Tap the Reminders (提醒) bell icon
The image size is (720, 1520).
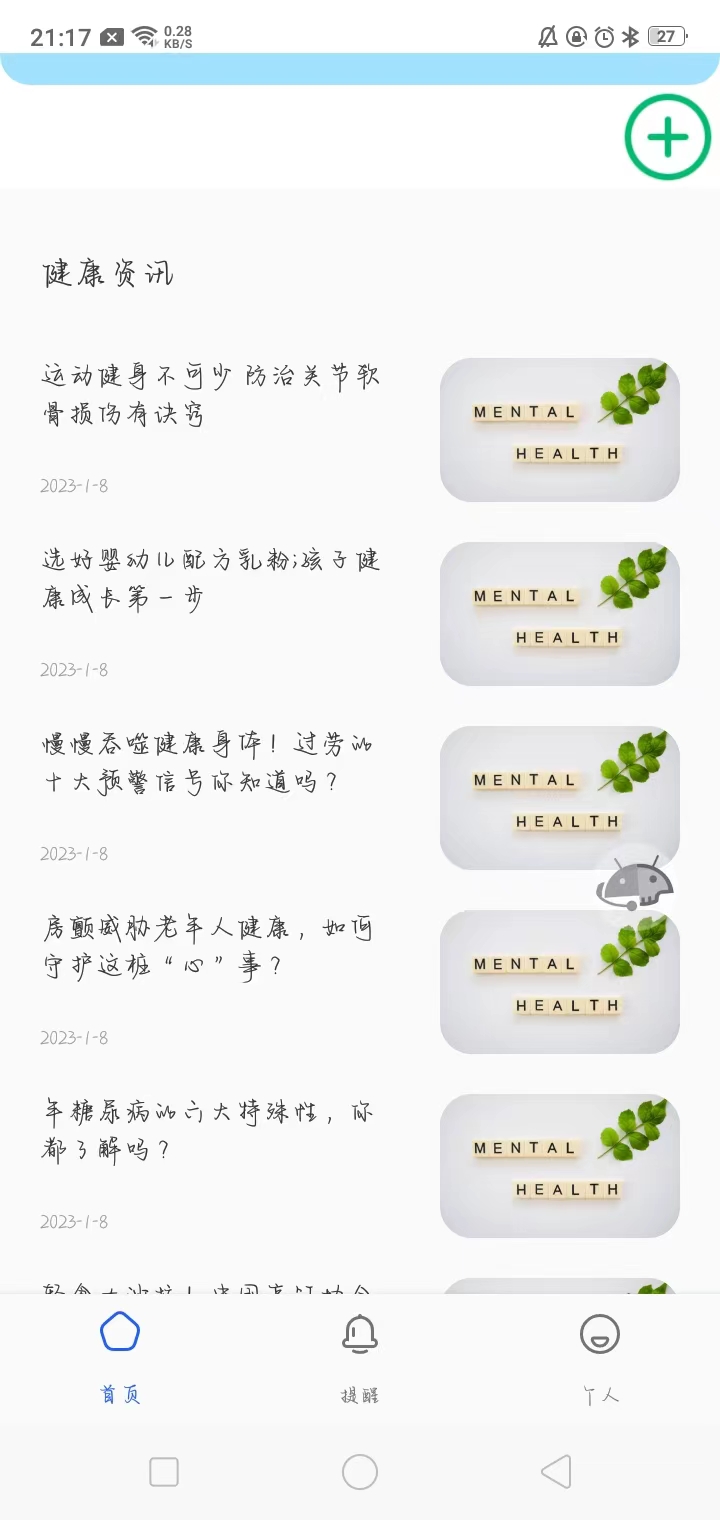pyautogui.click(x=359, y=1335)
